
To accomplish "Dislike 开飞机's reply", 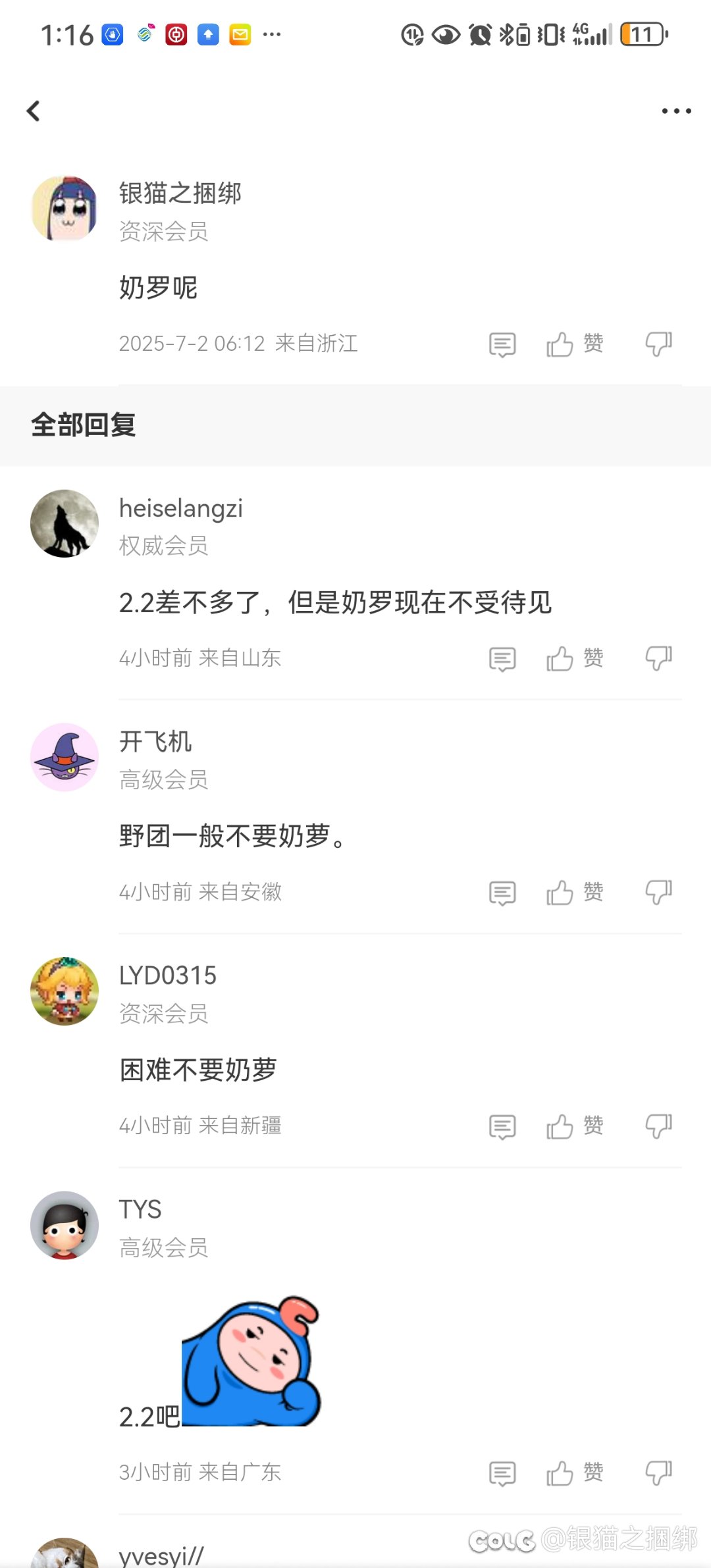I will click(x=658, y=893).
